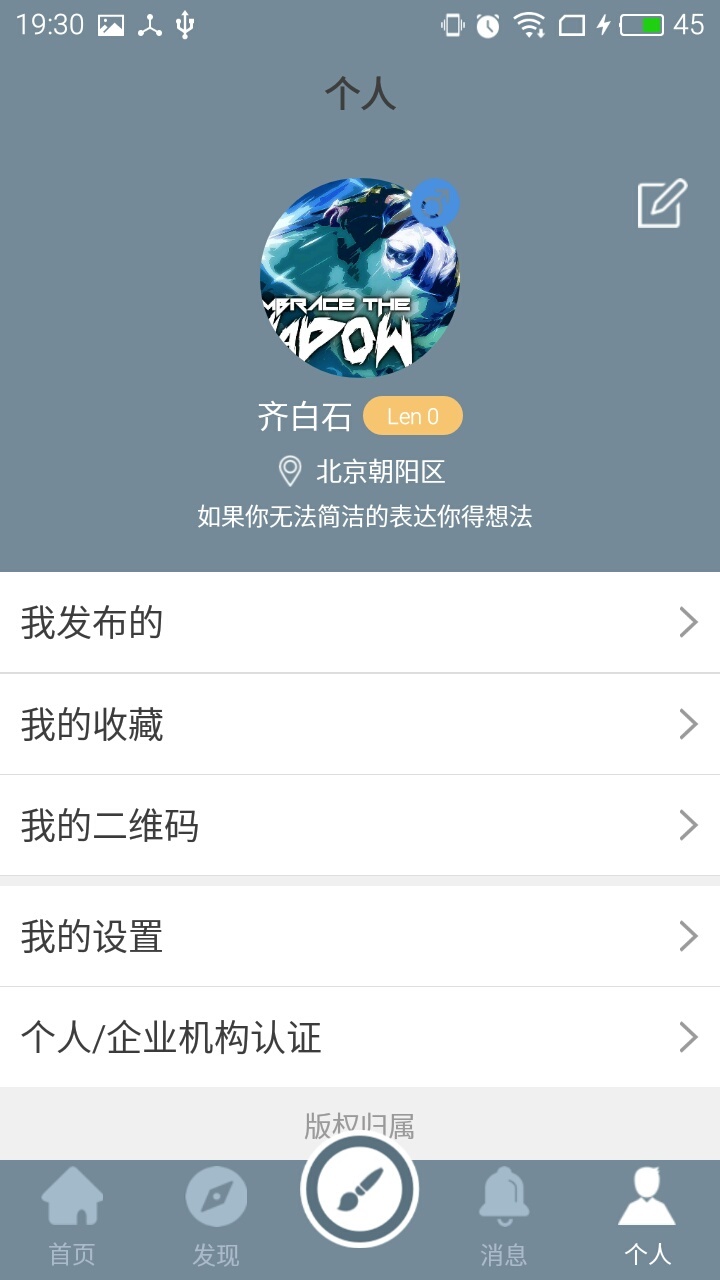Screen dimensions: 720x1280
Task: Open the profile avatar picture
Action: click(359, 278)
